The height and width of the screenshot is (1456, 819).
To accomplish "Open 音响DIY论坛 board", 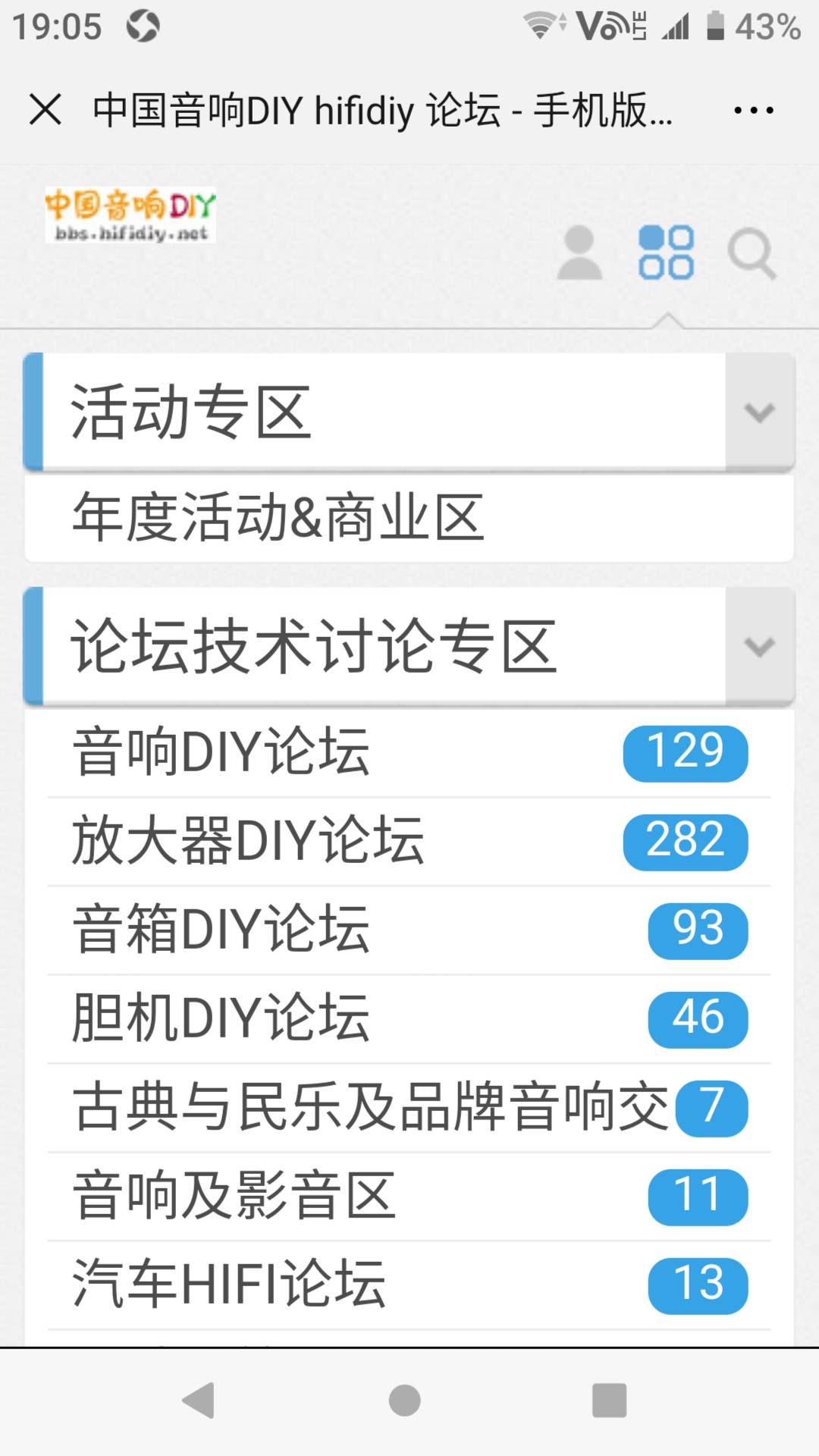I will pyautogui.click(x=409, y=752).
